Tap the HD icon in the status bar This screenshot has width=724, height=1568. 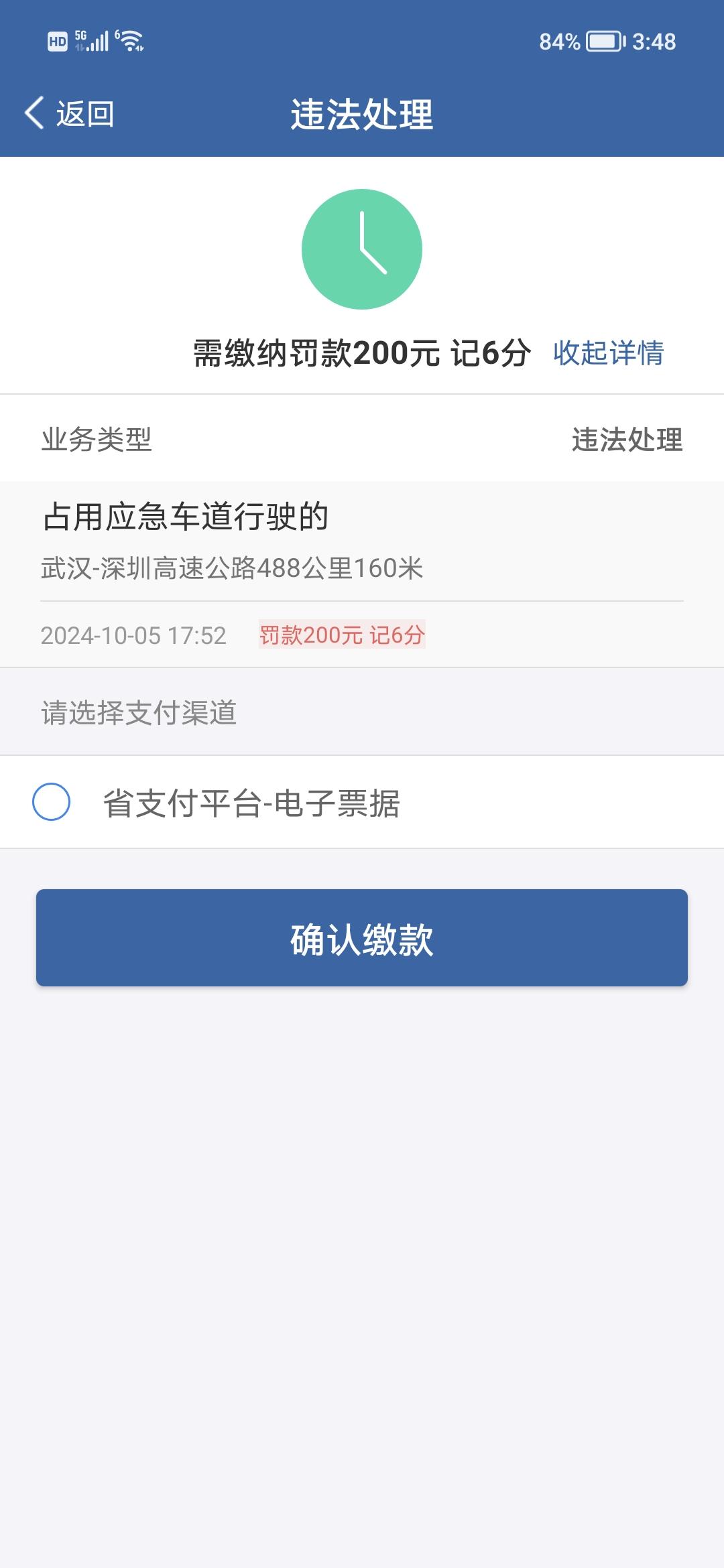(57, 42)
